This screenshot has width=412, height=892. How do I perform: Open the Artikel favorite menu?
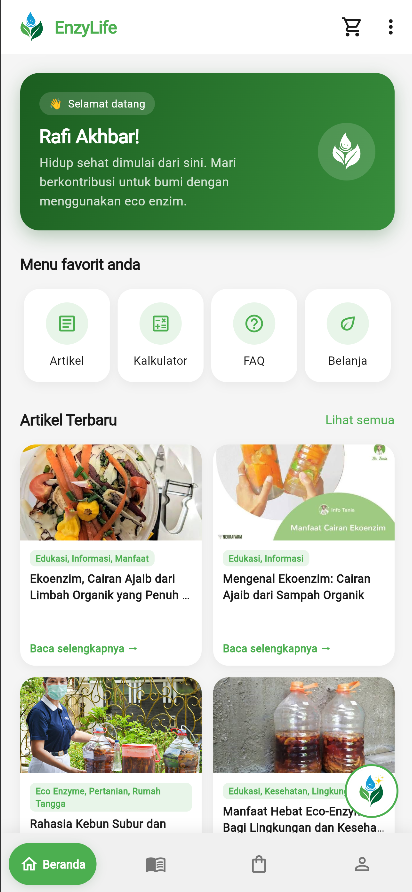coord(67,335)
